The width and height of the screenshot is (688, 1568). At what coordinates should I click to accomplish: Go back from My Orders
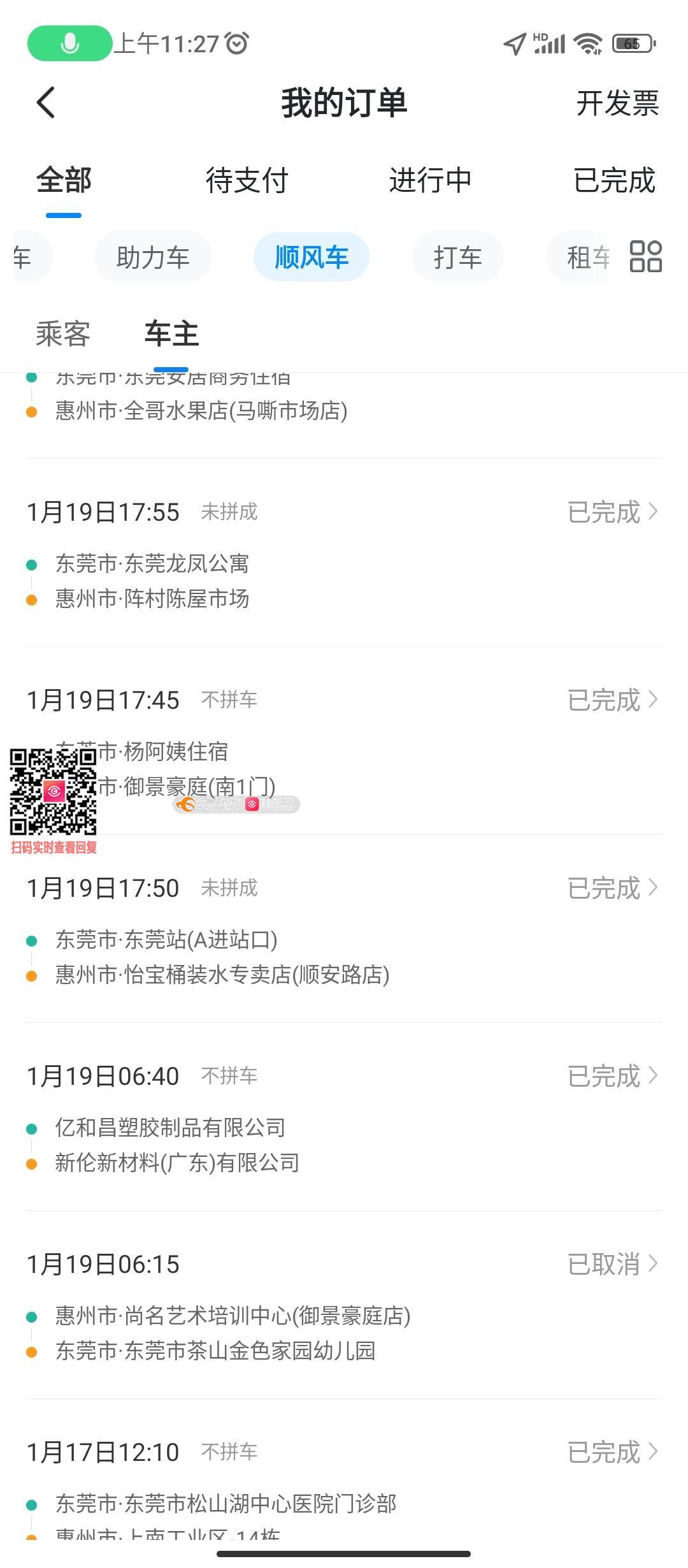[x=46, y=103]
